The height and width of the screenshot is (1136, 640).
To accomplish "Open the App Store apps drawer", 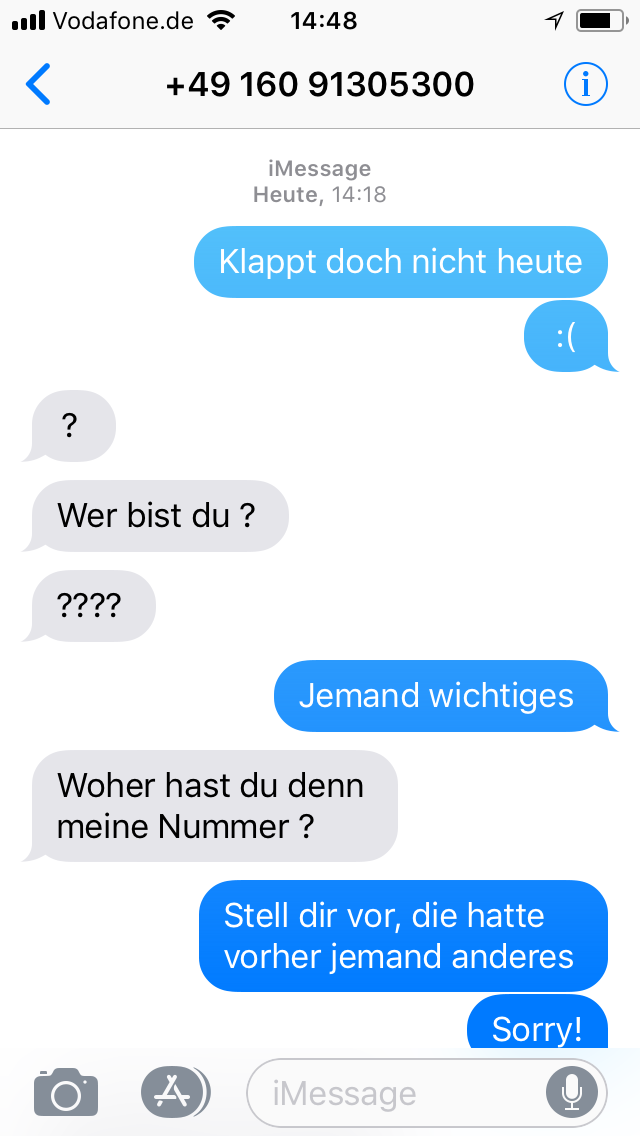I will pos(174,1092).
